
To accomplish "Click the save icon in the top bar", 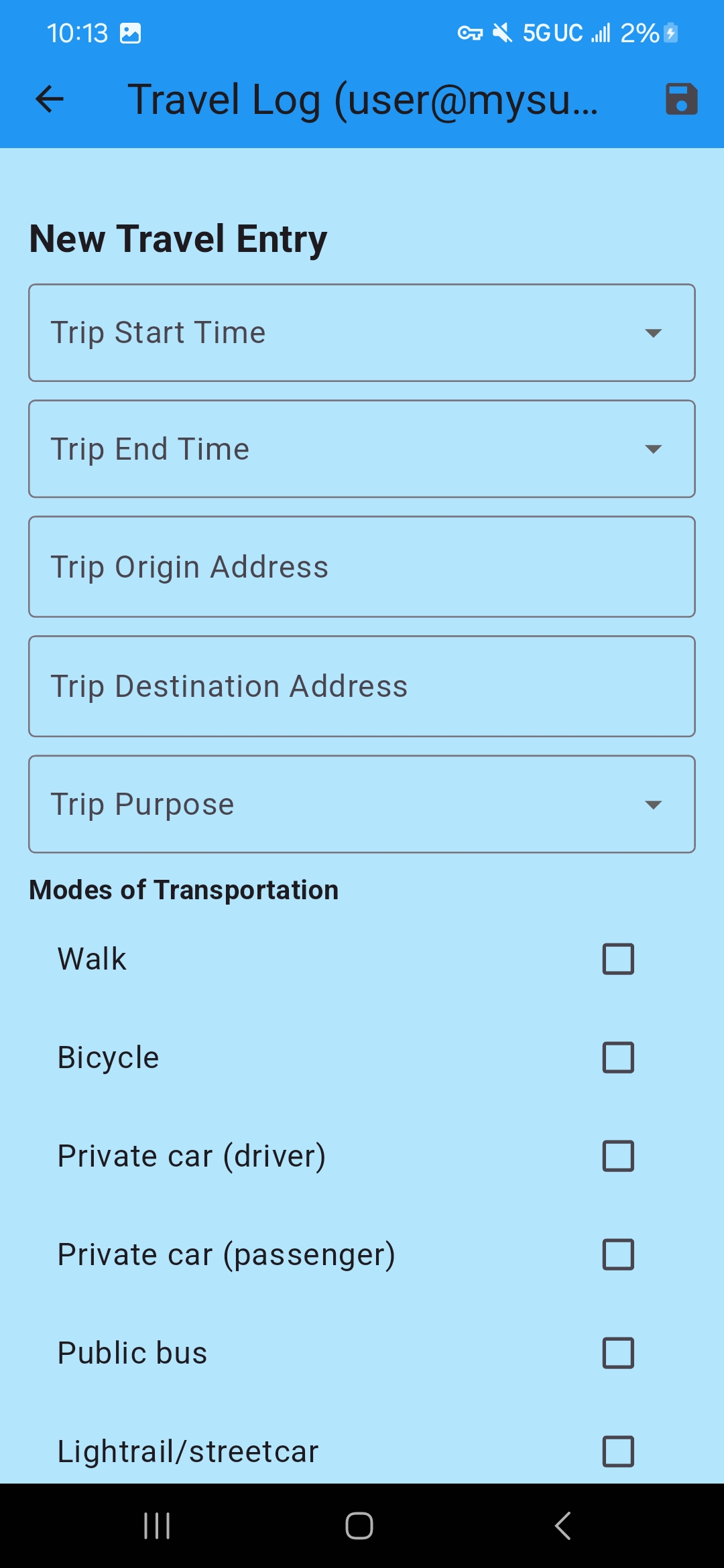I will (681, 99).
